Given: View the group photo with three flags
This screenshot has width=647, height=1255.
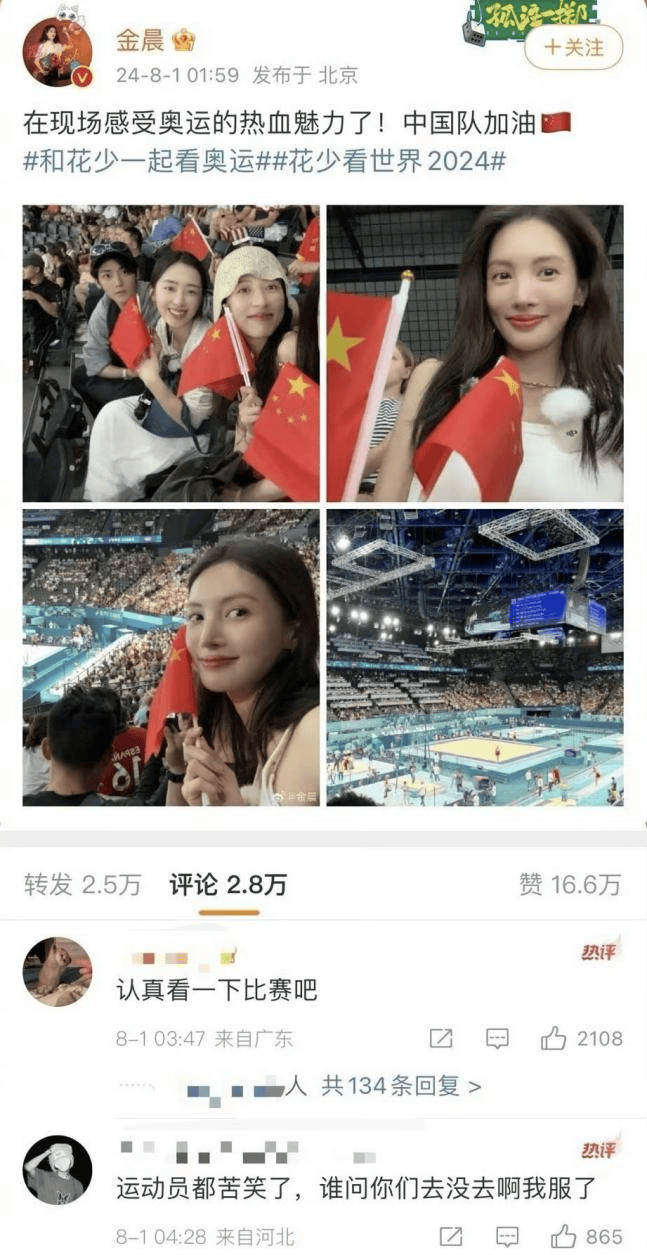Looking at the screenshot, I should pos(171,353).
